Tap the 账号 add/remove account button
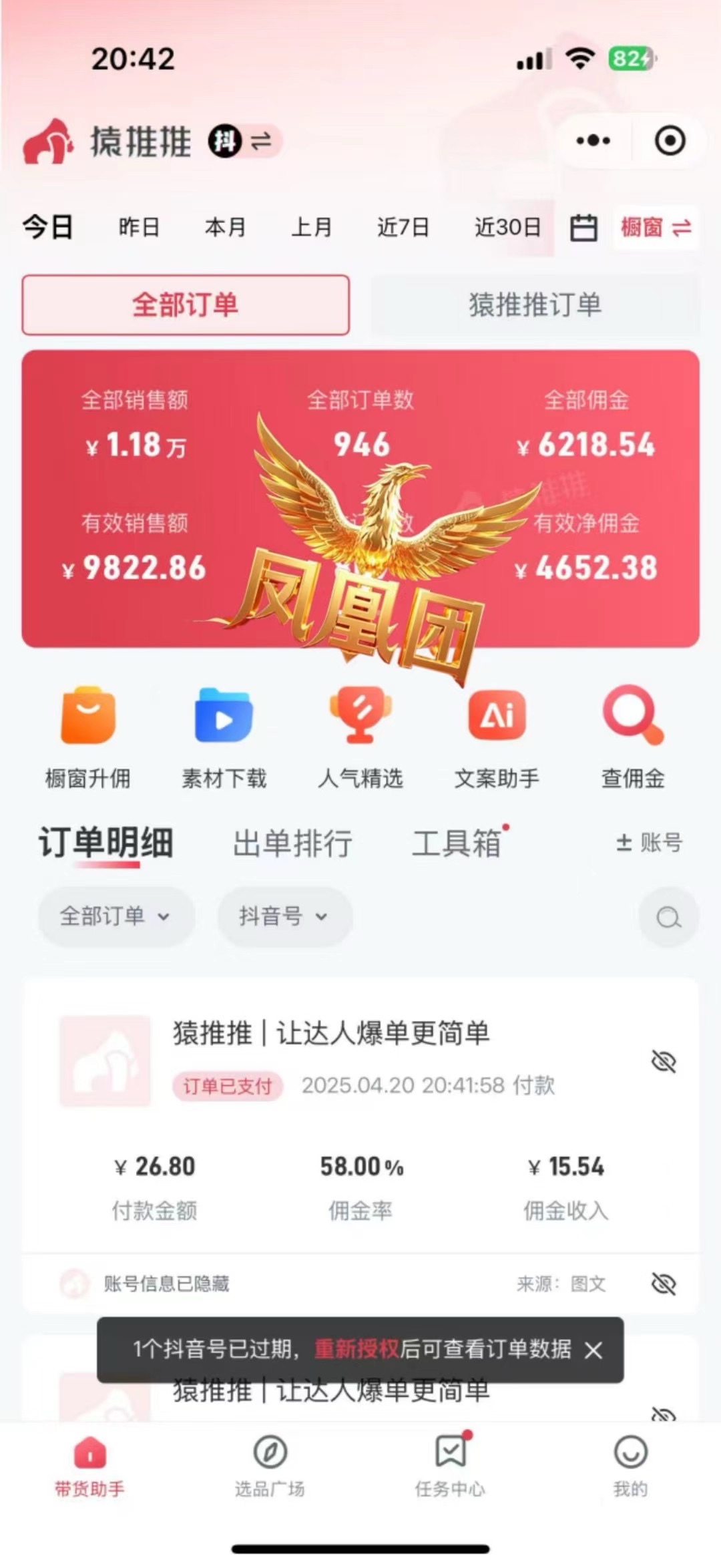 click(649, 843)
